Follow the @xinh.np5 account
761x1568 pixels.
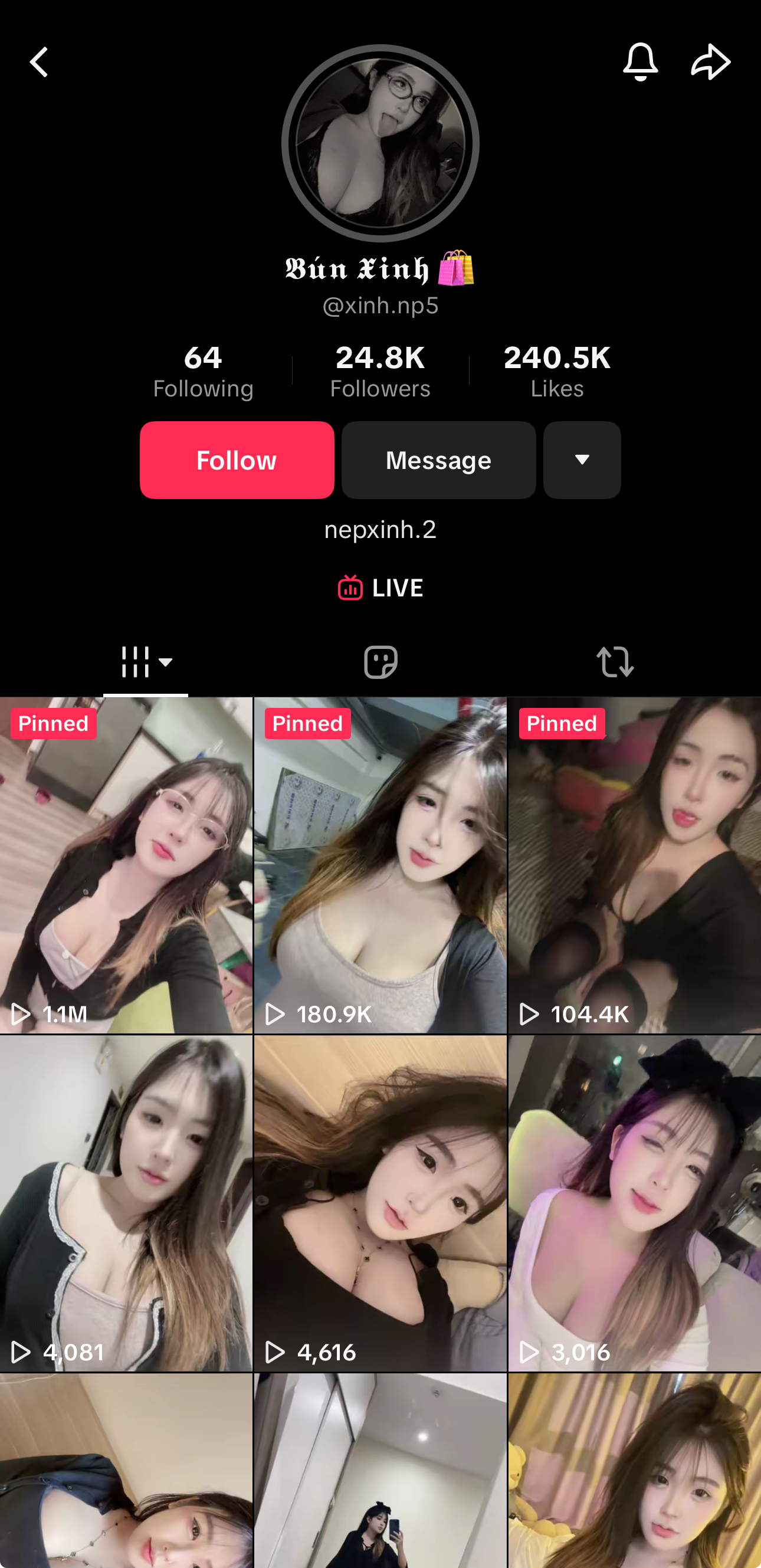(x=237, y=460)
